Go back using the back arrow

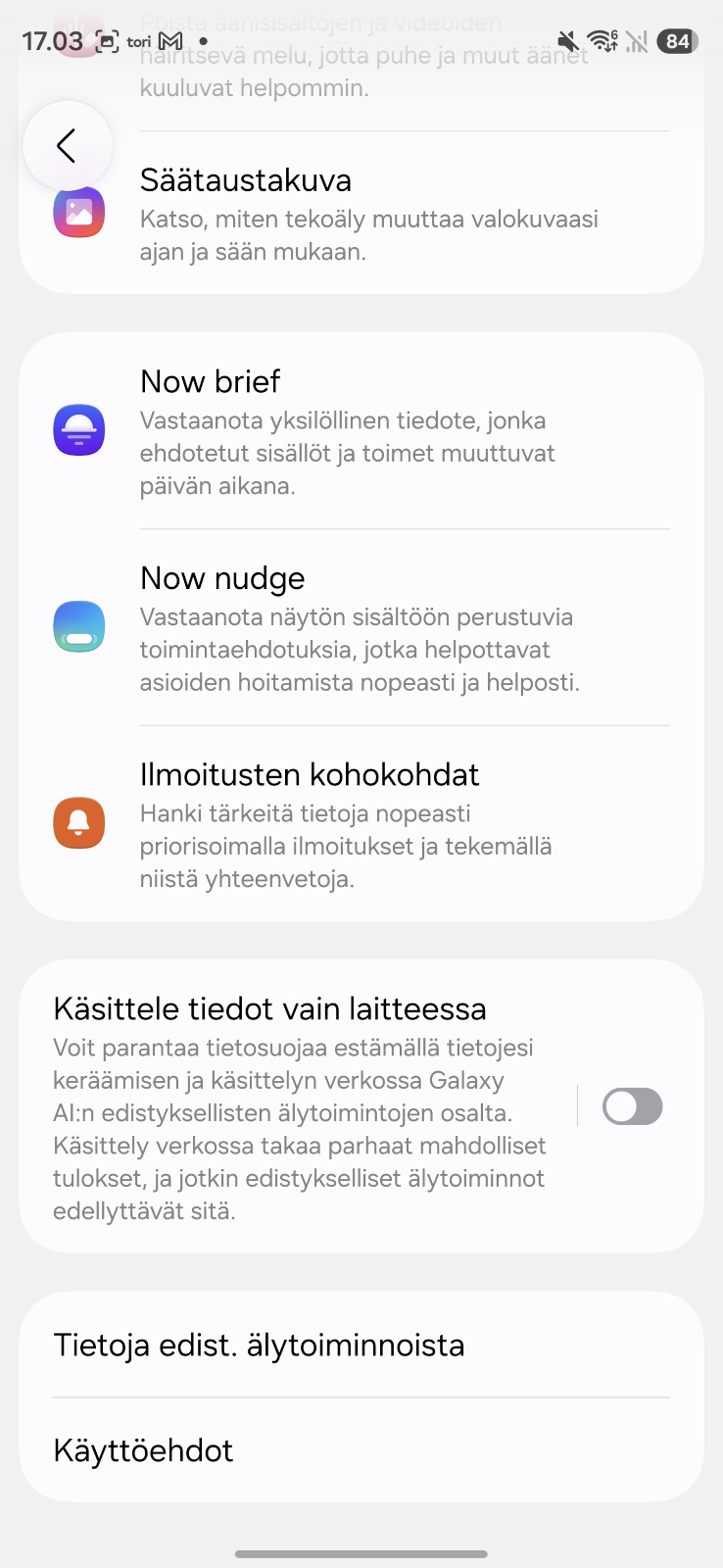[67, 146]
